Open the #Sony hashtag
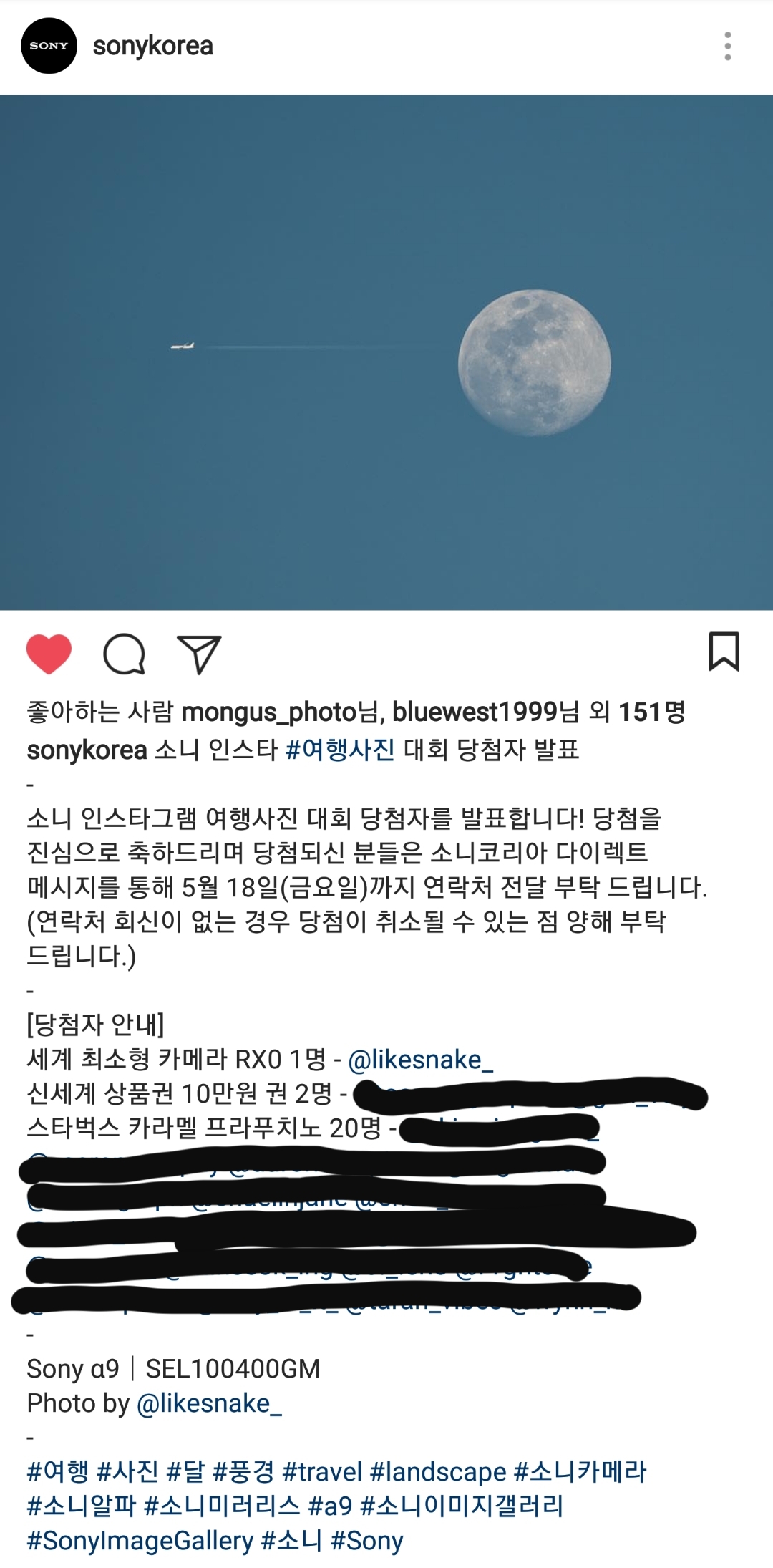 pyautogui.click(x=366, y=1541)
